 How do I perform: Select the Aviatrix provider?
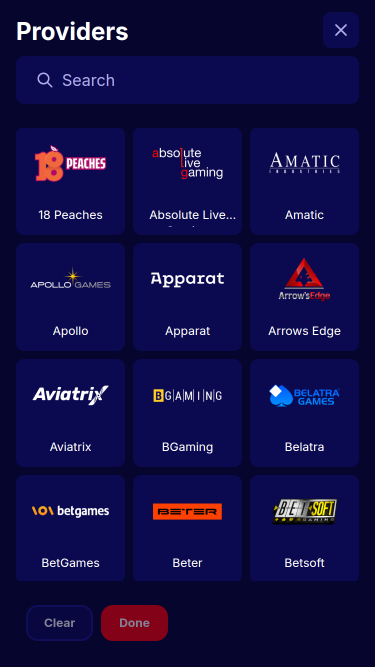tap(71, 413)
